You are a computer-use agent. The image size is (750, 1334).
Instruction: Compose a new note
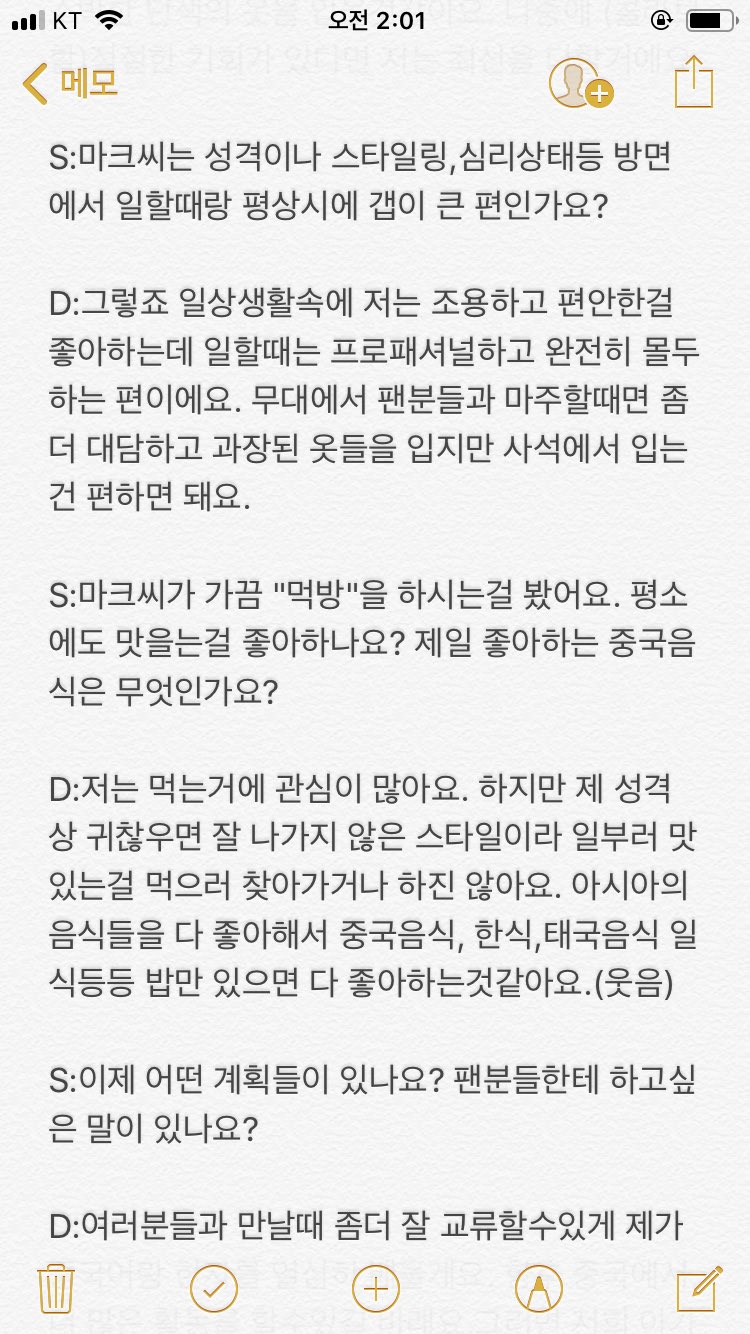pyautogui.click(x=699, y=1287)
